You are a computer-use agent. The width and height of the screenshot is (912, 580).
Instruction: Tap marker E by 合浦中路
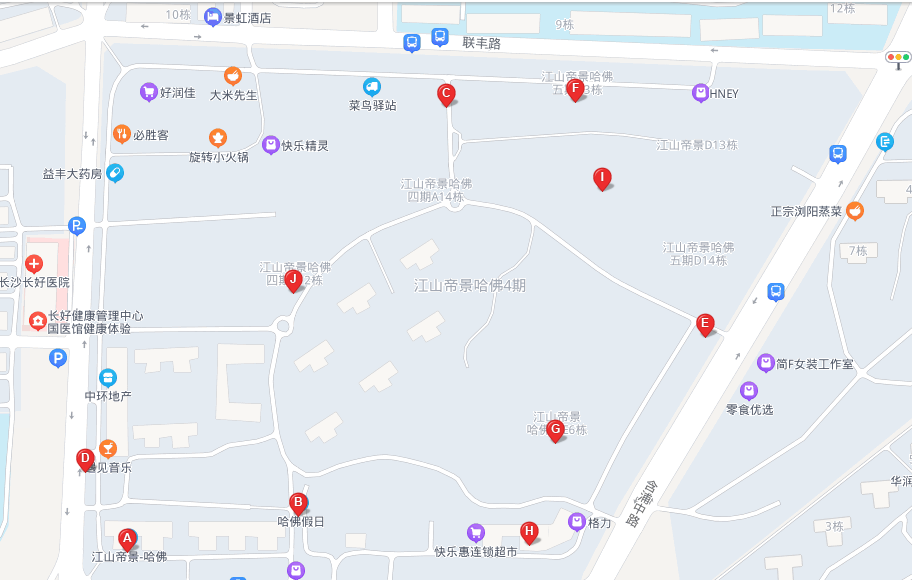click(705, 323)
